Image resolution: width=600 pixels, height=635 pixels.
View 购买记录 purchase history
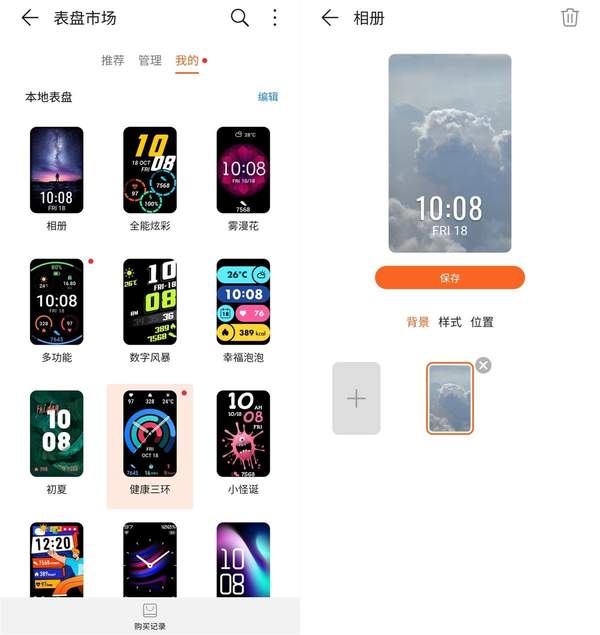[x=150, y=615]
